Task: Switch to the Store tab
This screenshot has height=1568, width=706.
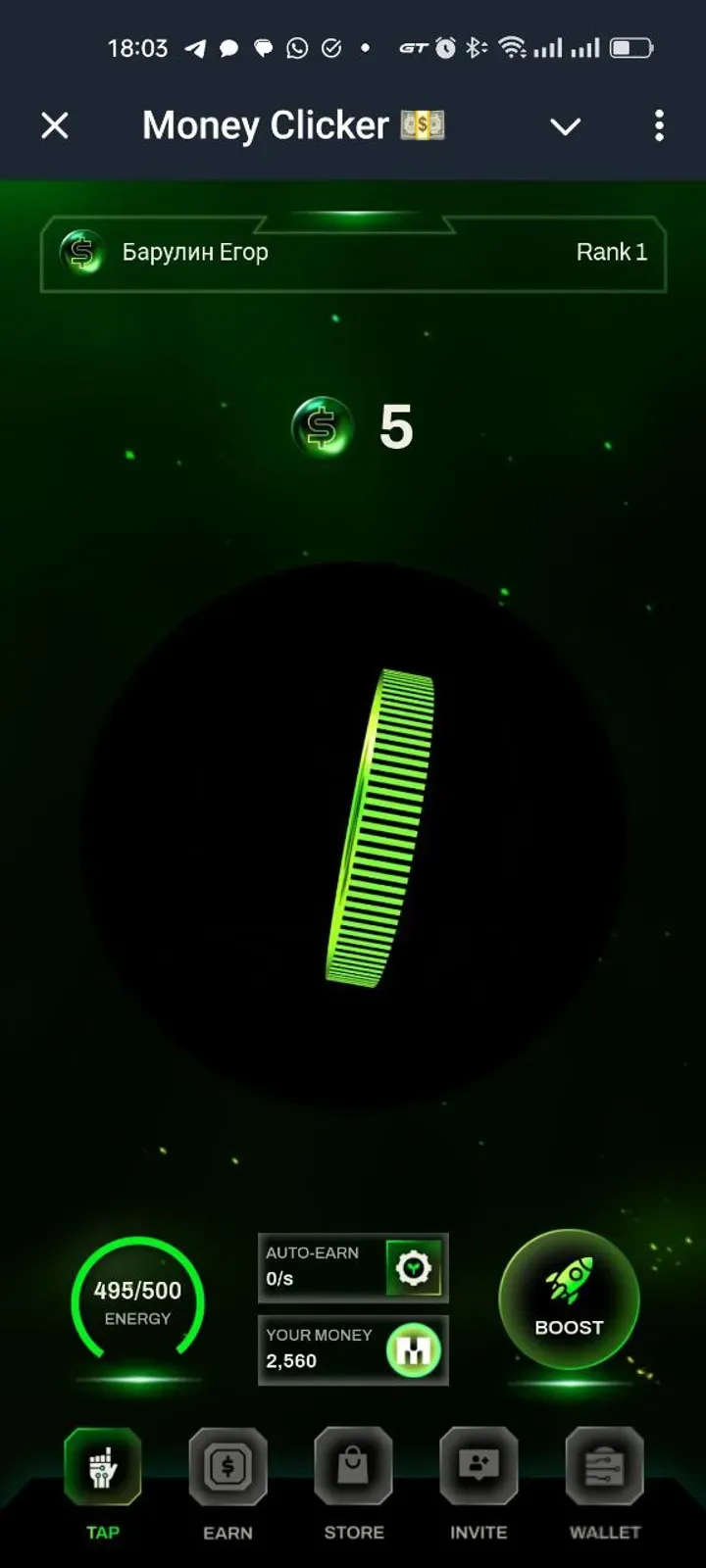Action: pos(353,1482)
